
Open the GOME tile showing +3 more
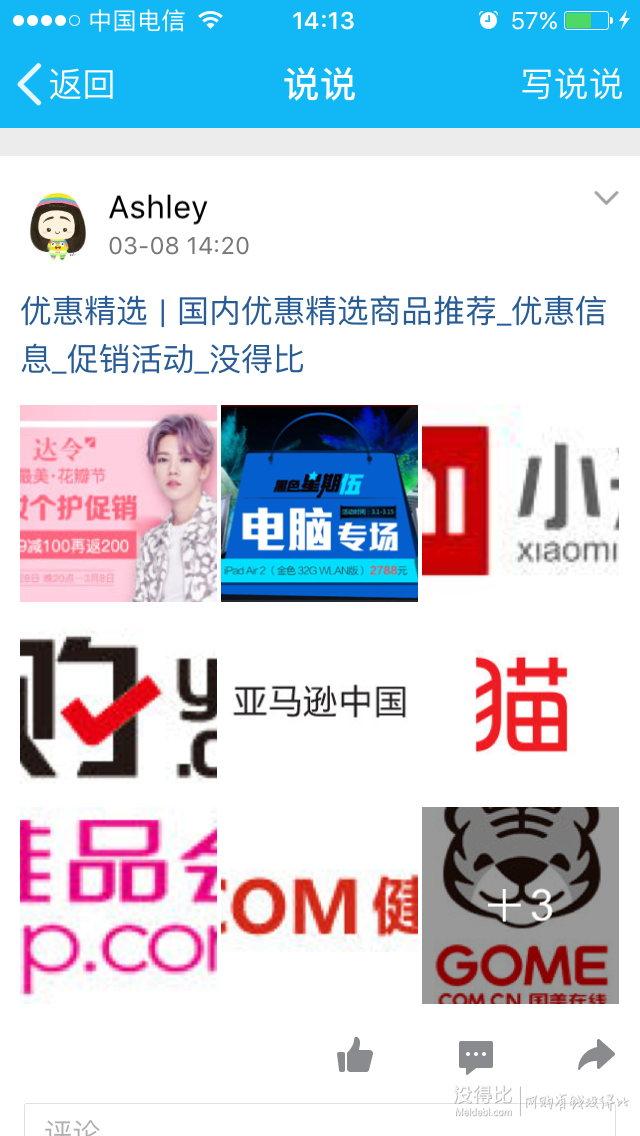coord(520,905)
